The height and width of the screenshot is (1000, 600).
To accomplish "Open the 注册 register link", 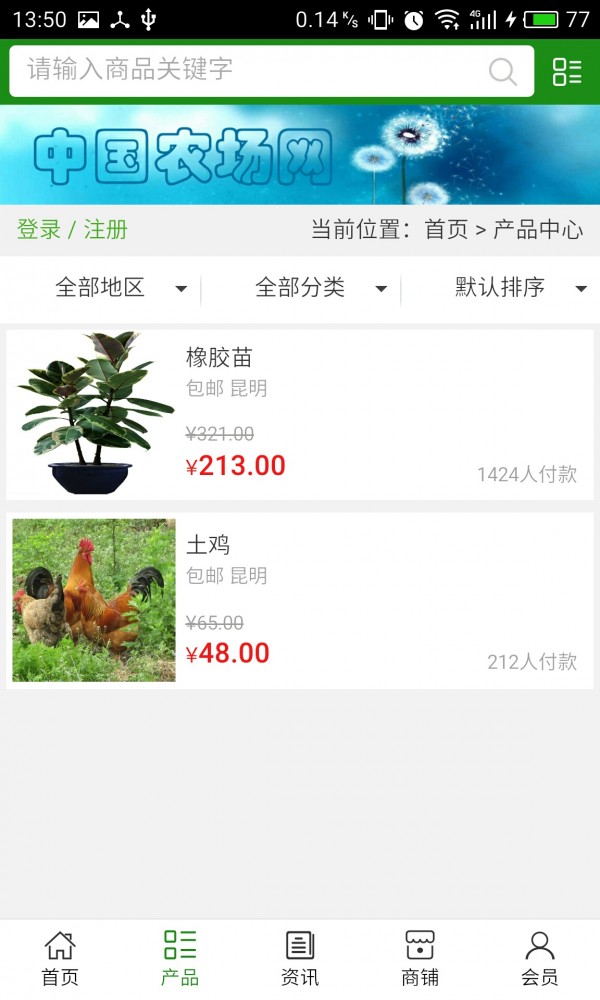I will (x=106, y=230).
